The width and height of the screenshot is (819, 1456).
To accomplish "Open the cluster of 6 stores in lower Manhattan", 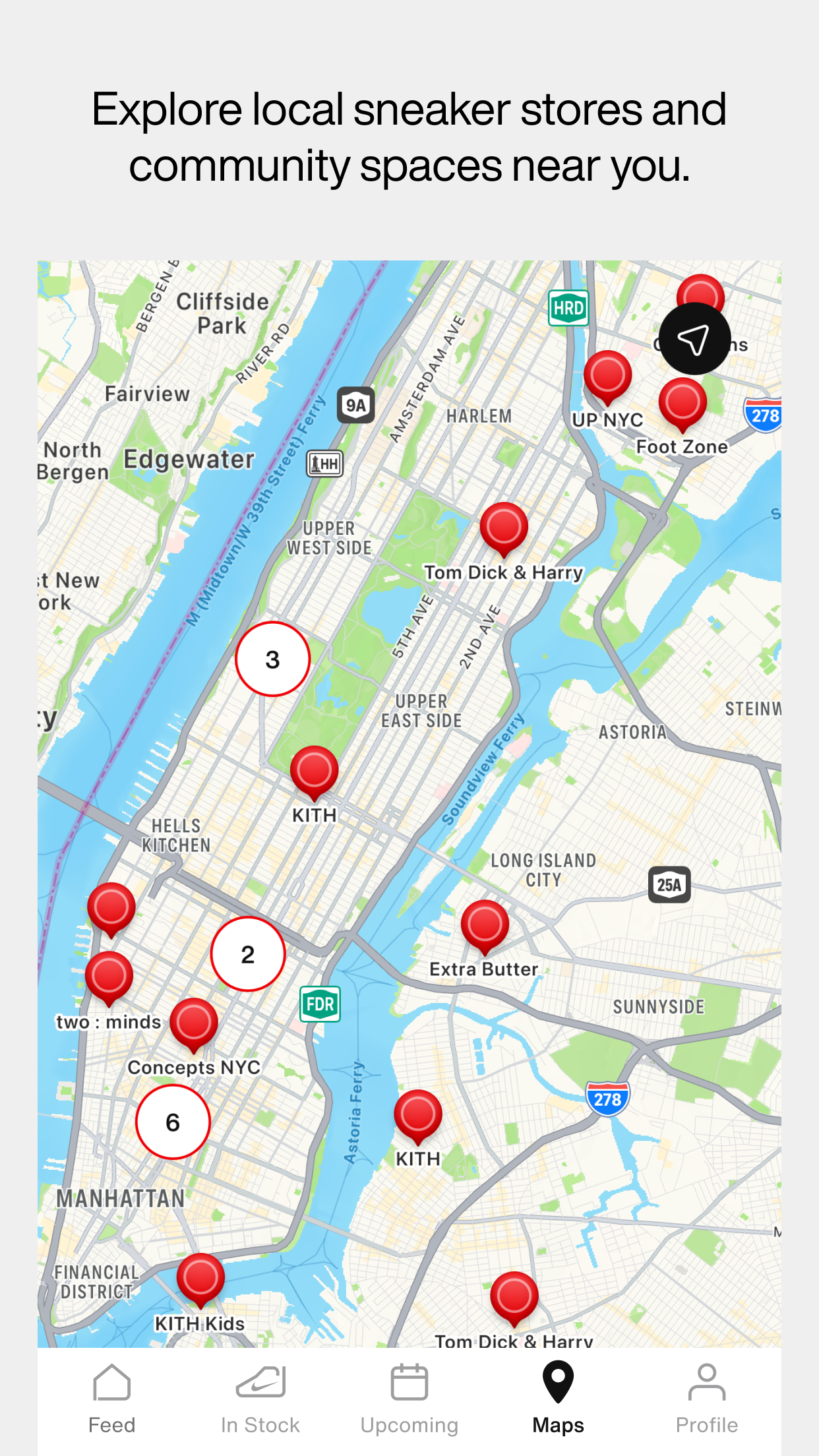I will [x=173, y=1122].
